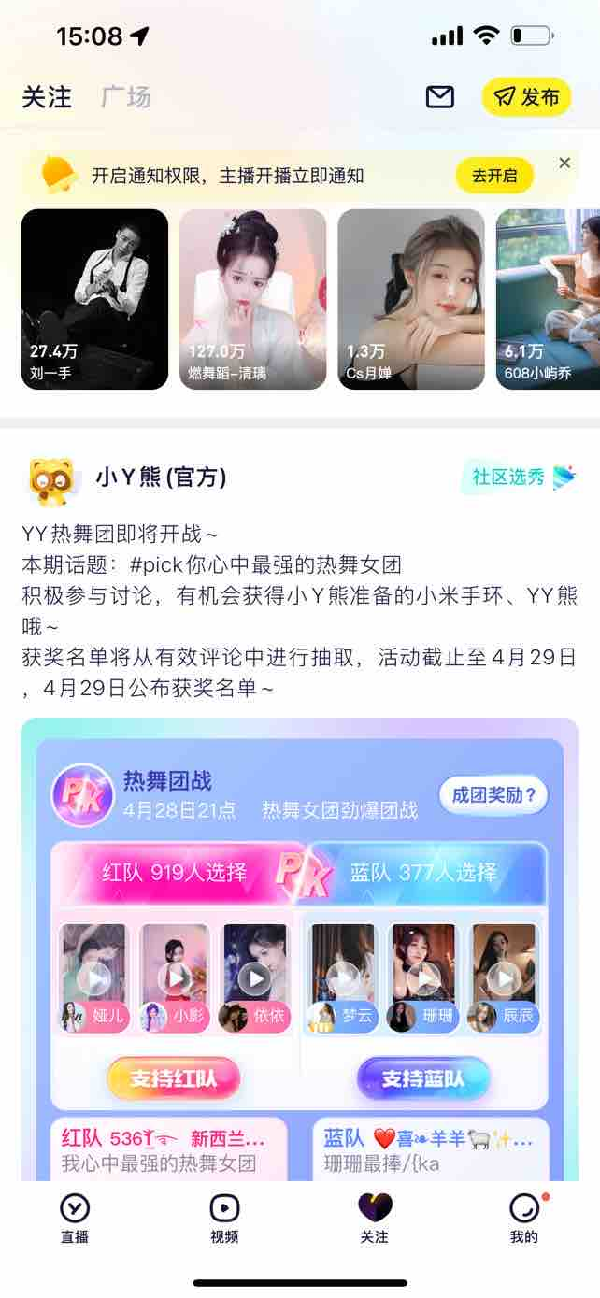Open 608小屿乔's live stream card
The image size is (600, 1298).
(x=548, y=299)
